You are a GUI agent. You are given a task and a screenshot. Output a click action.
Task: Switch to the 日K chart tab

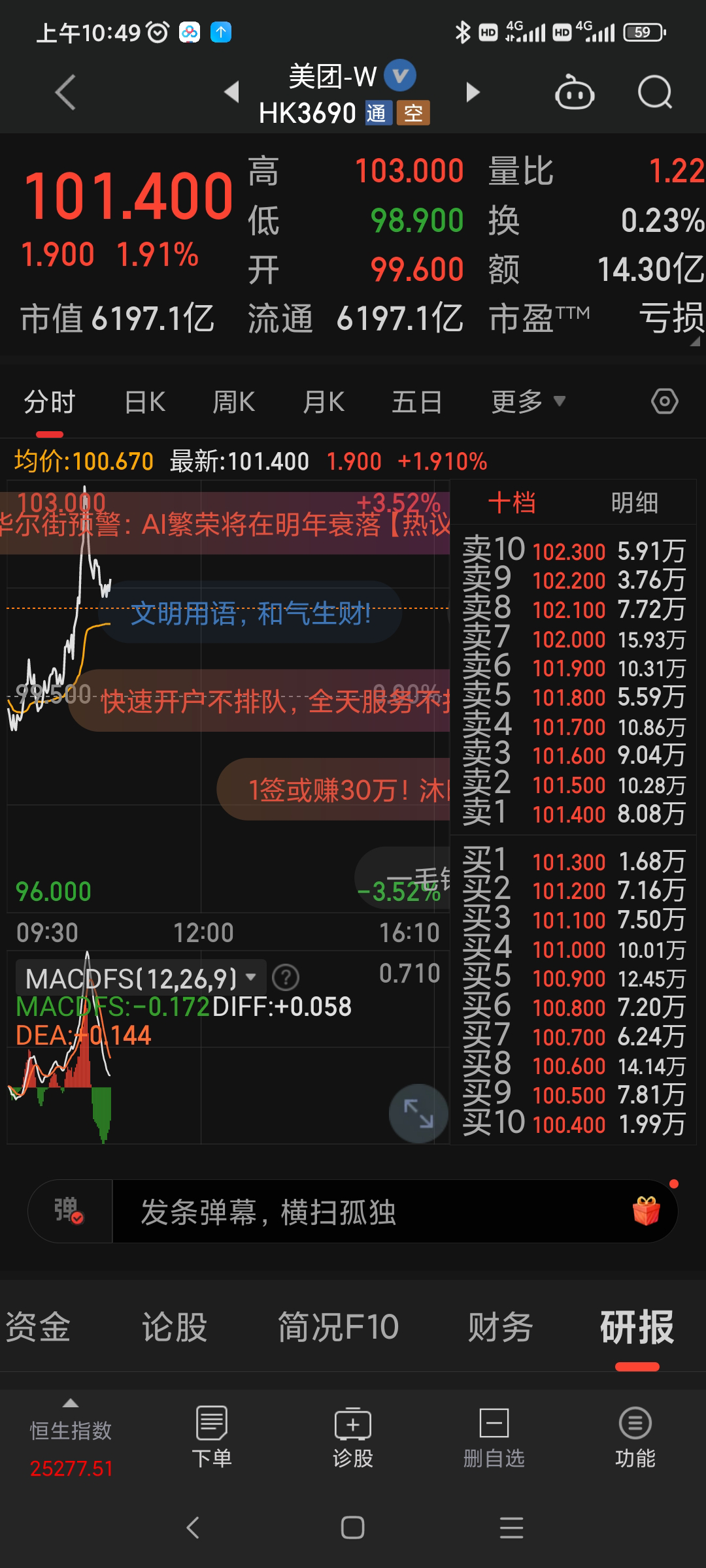[x=144, y=402]
